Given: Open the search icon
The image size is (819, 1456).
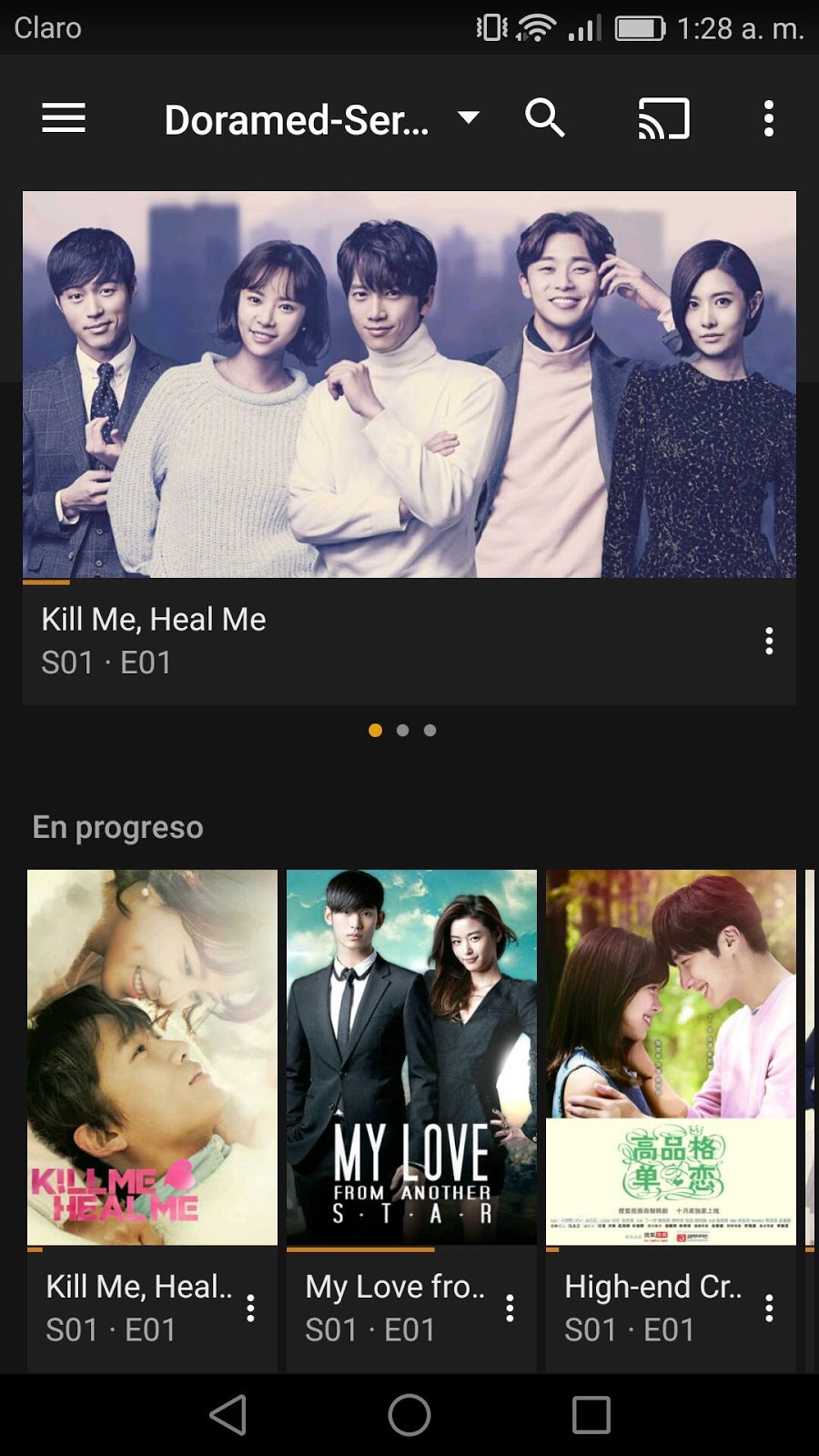Looking at the screenshot, I should coord(544,118).
